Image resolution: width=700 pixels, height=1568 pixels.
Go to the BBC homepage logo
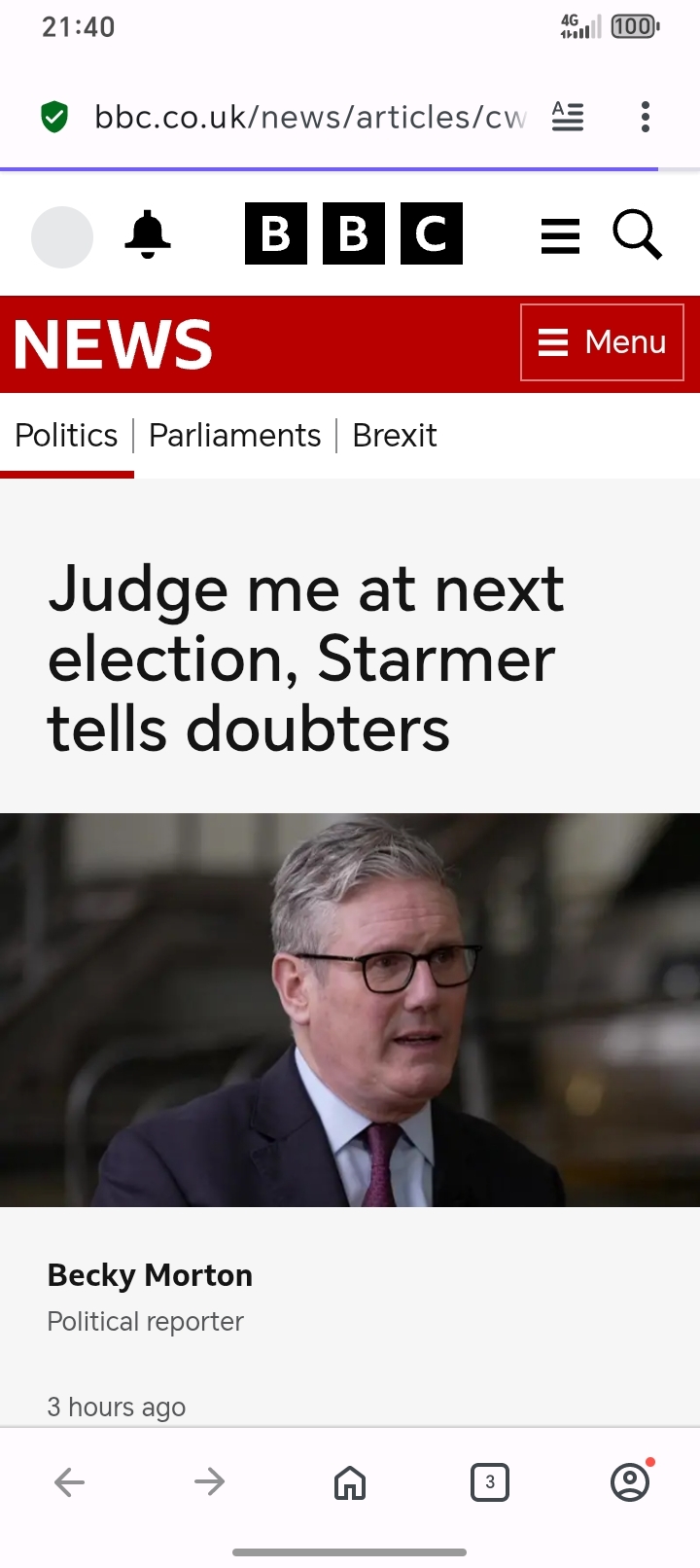click(x=353, y=233)
